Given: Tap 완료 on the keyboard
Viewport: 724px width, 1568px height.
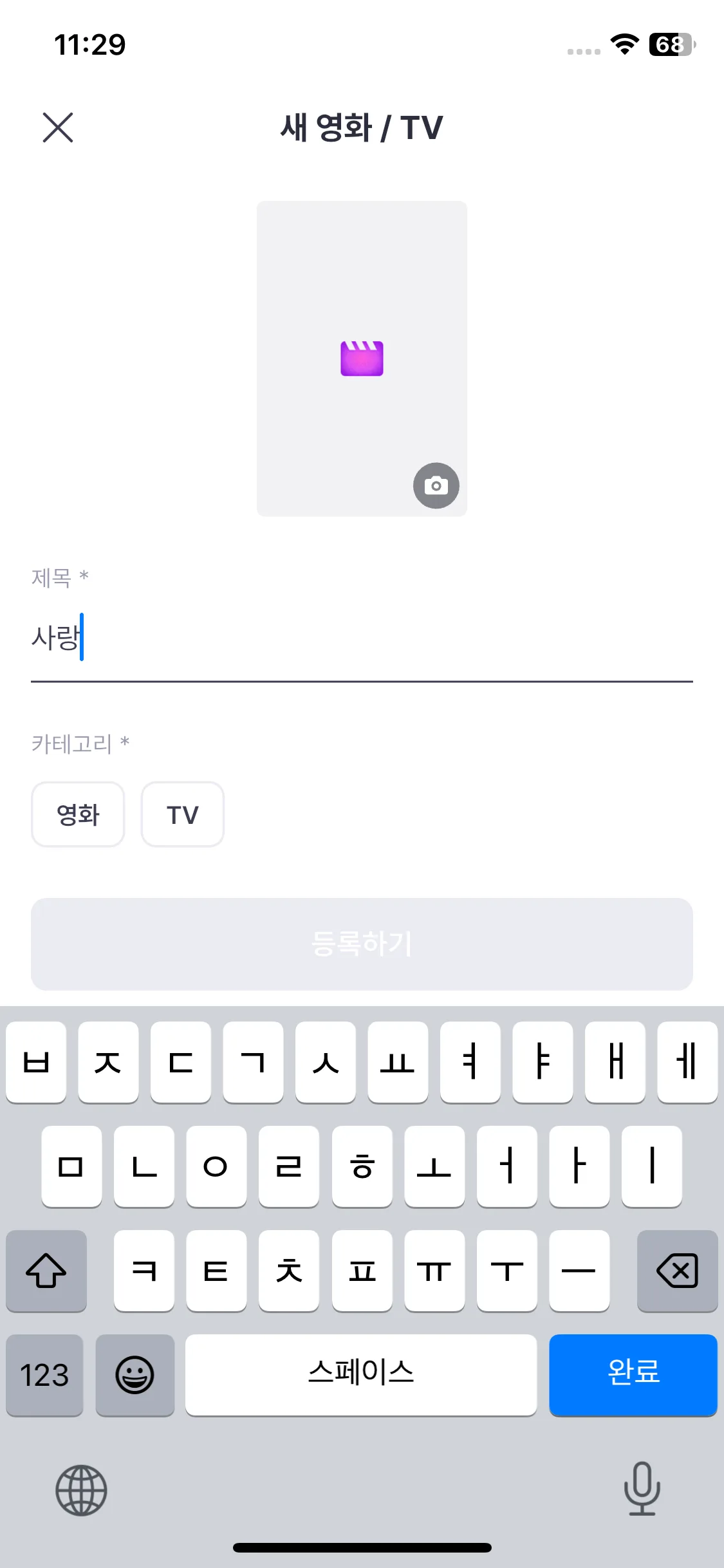Looking at the screenshot, I should 633,1375.
